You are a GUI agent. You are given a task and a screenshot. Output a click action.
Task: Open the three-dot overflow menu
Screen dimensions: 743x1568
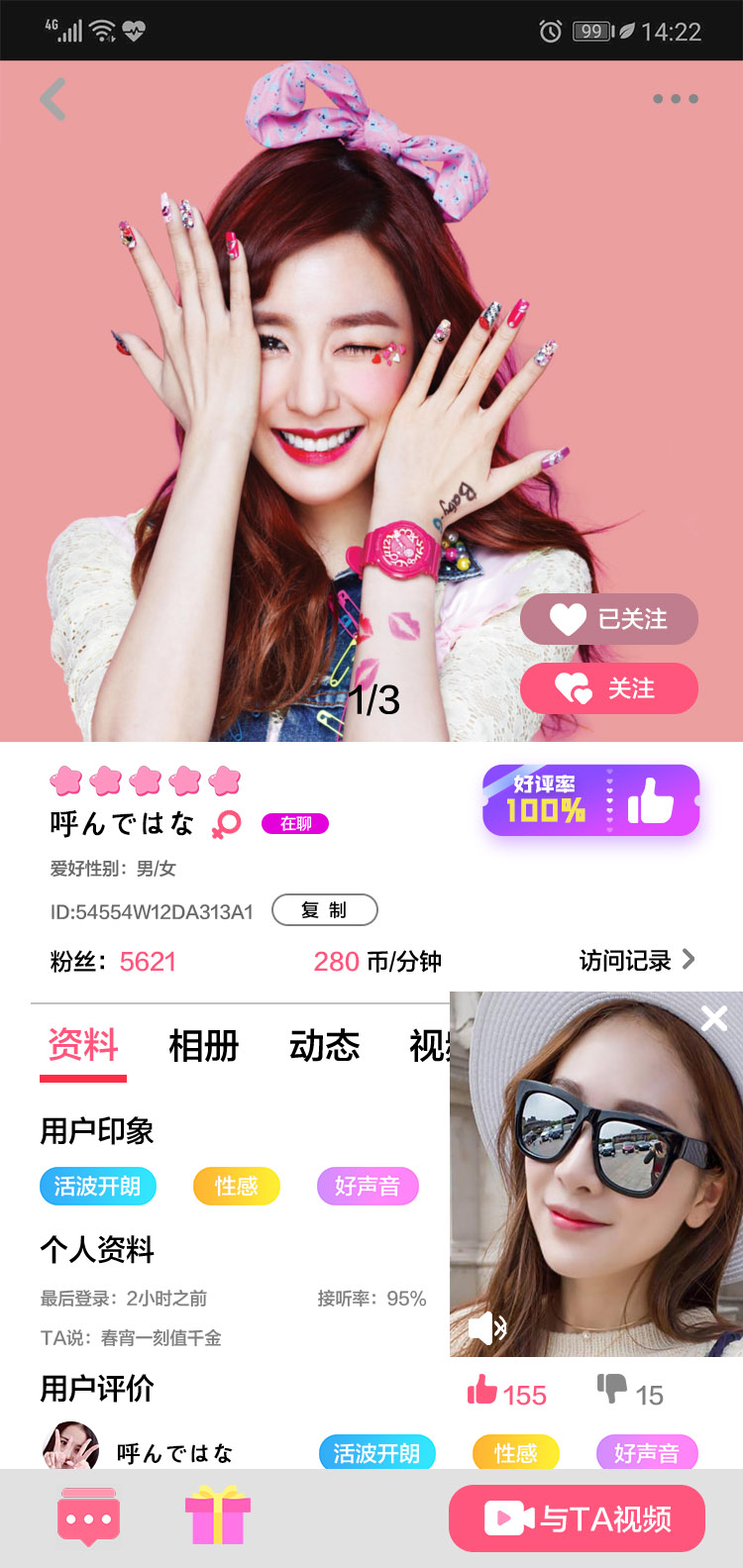tap(676, 99)
